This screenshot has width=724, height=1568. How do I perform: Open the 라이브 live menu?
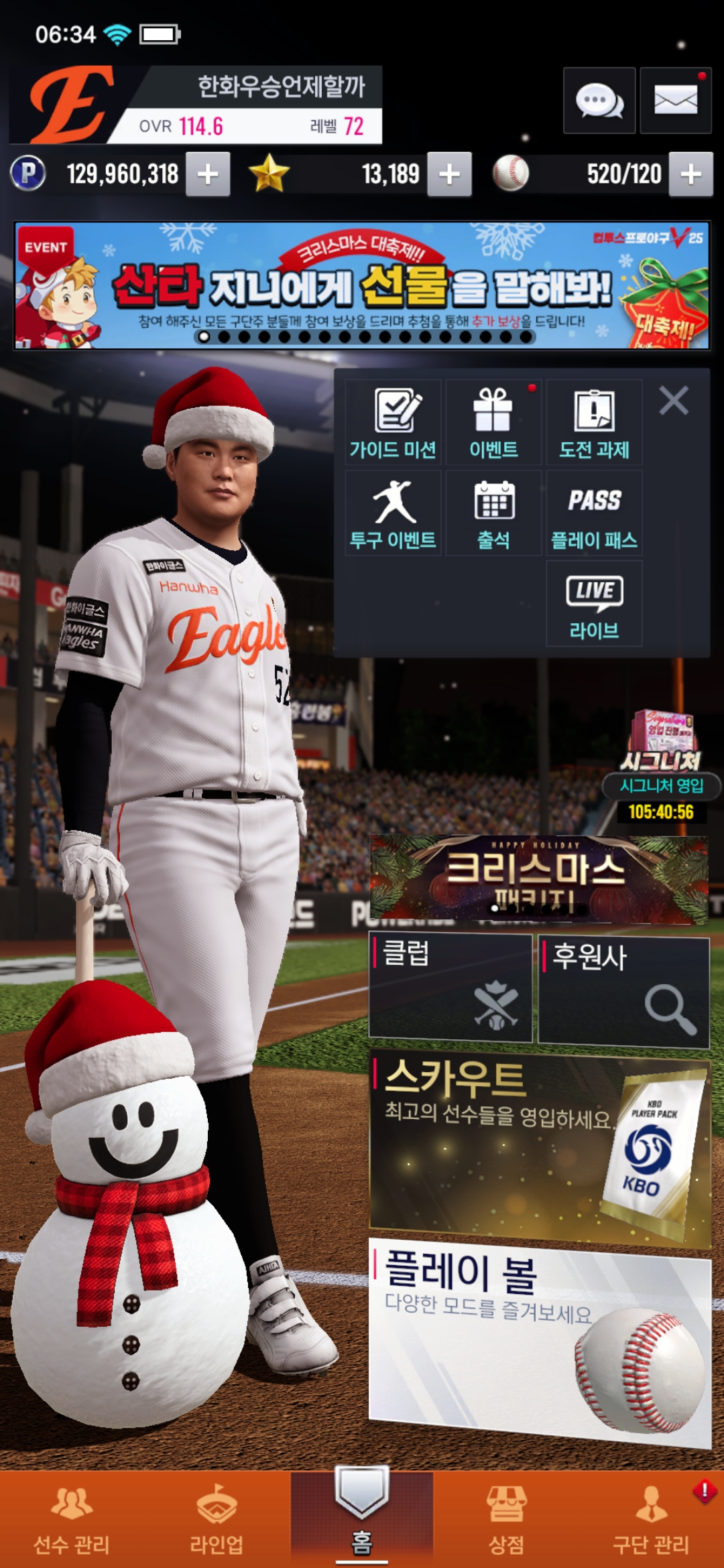[x=594, y=604]
